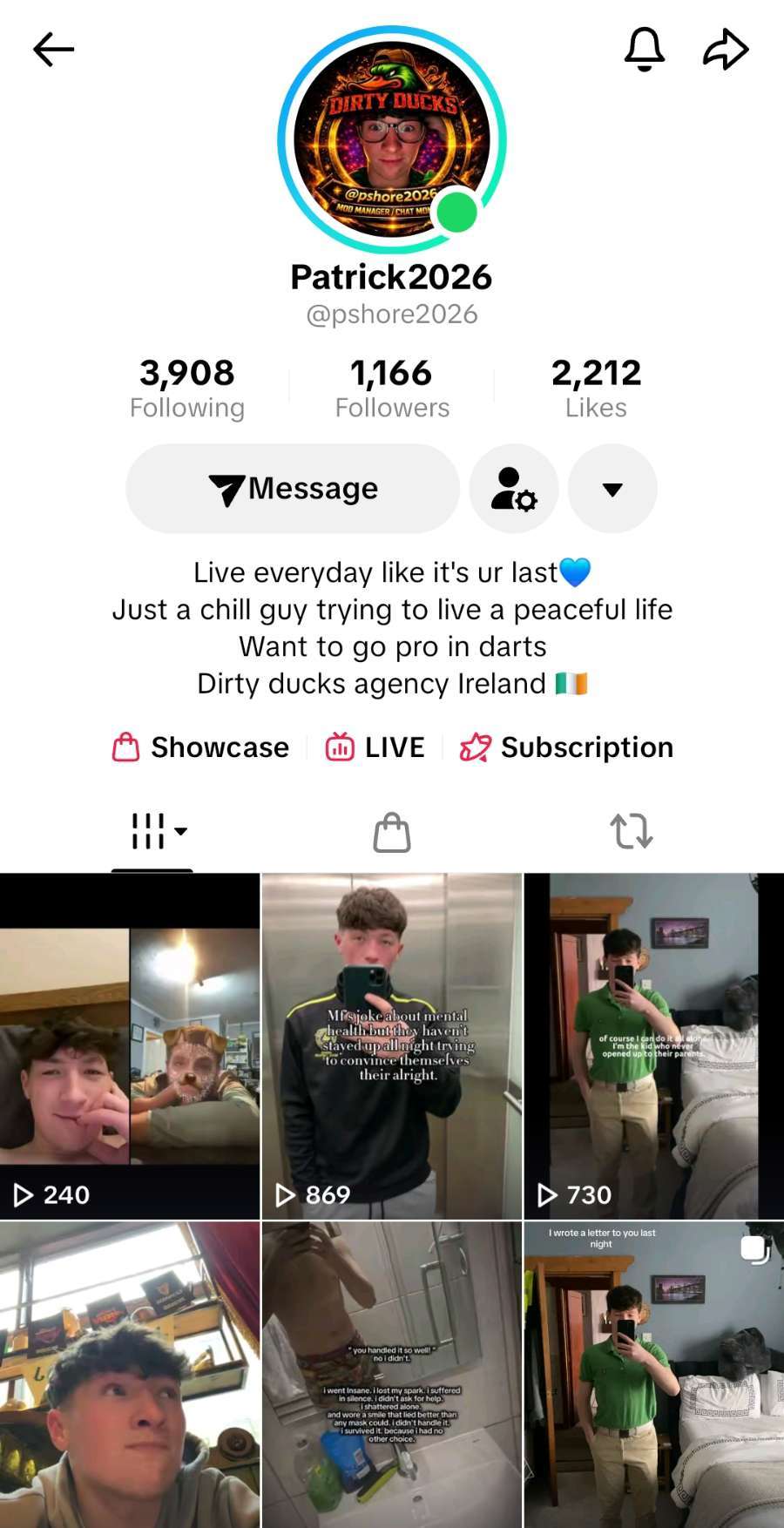Expand the suggested accounts dropdown arrow
The height and width of the screenshot is (1528, 784).
(612, 489)
